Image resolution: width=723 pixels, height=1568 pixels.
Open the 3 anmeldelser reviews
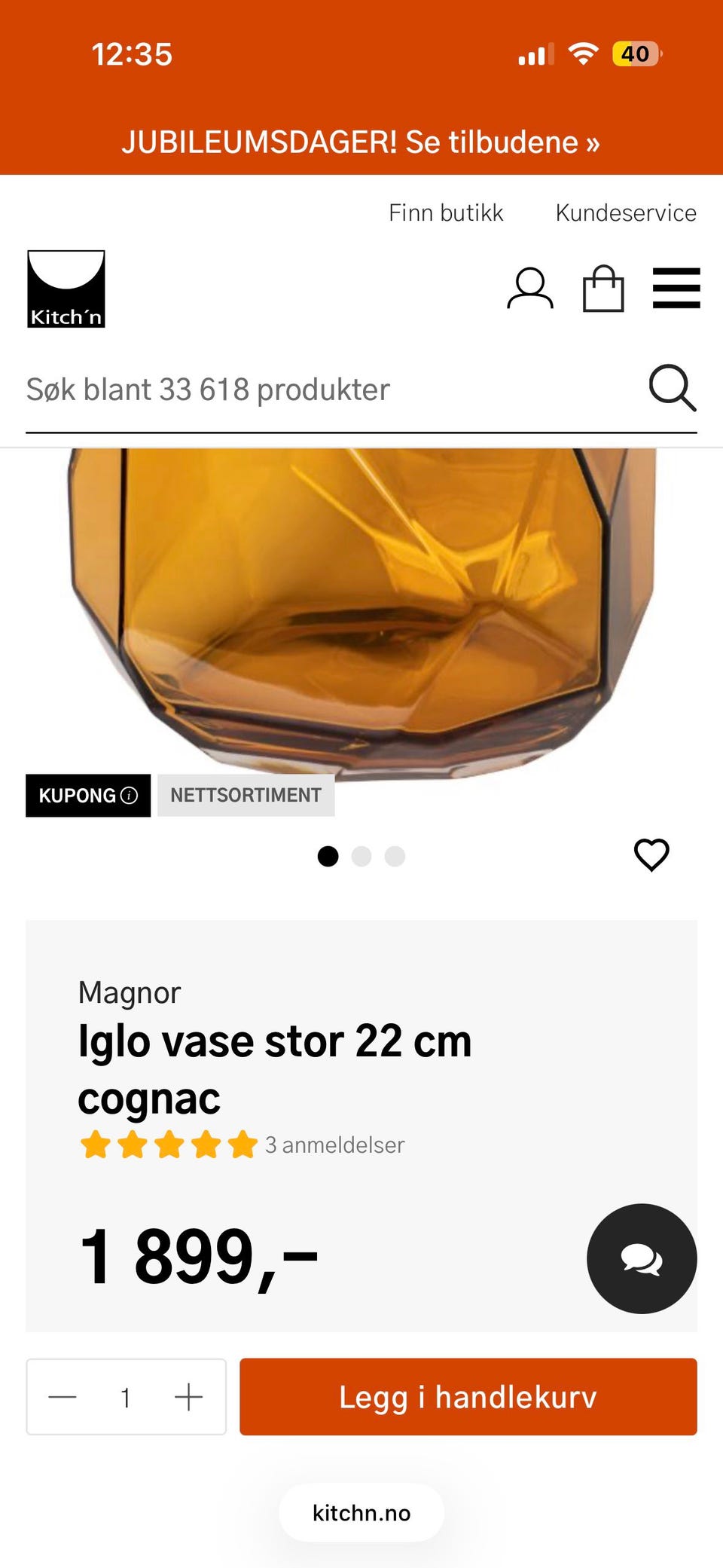[334, 1145]
